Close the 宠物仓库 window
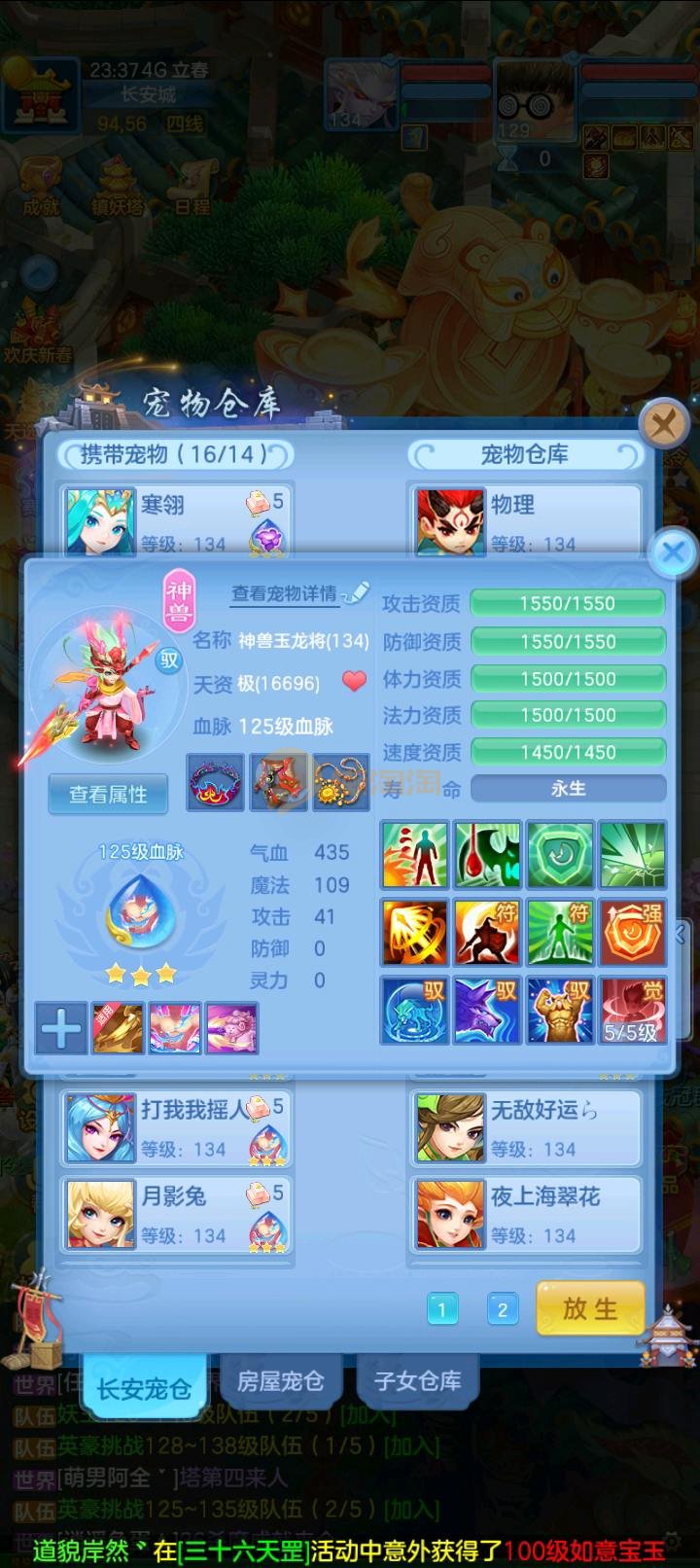This screenshot has width=700, height=1568. pyautogui.click(x=665, y=424)
